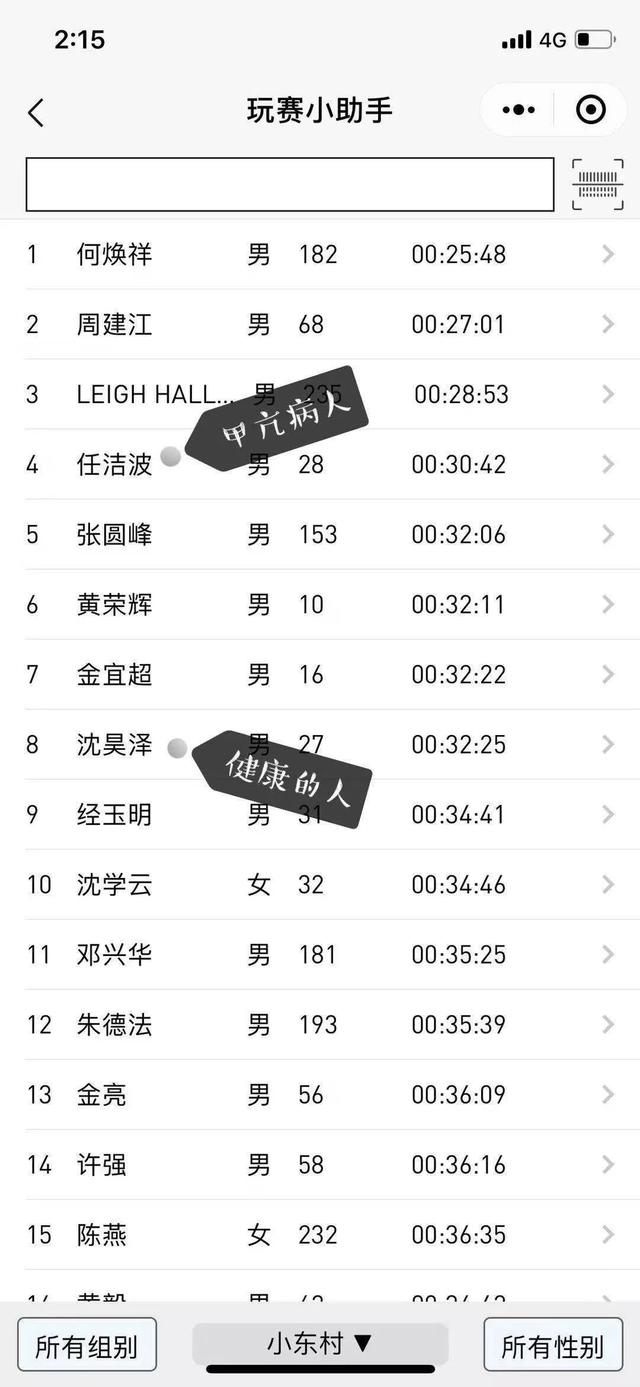The width and height of the screenshot is (640, 1387).
Task: Select the row for 黄荣辉
Action: coord(320,605)
